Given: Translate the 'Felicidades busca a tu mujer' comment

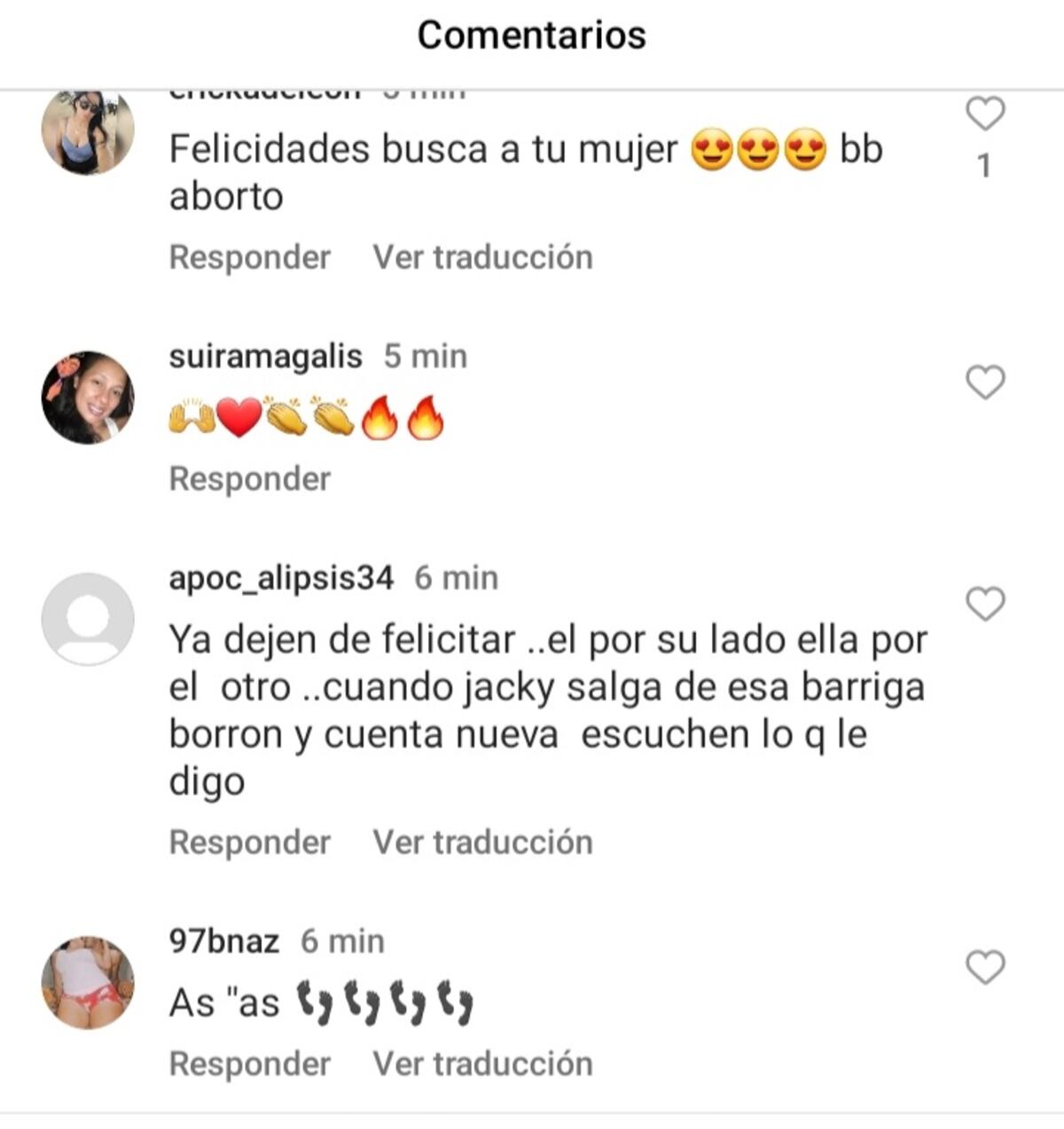Looking at the screenshot, I should pos(482,257).
